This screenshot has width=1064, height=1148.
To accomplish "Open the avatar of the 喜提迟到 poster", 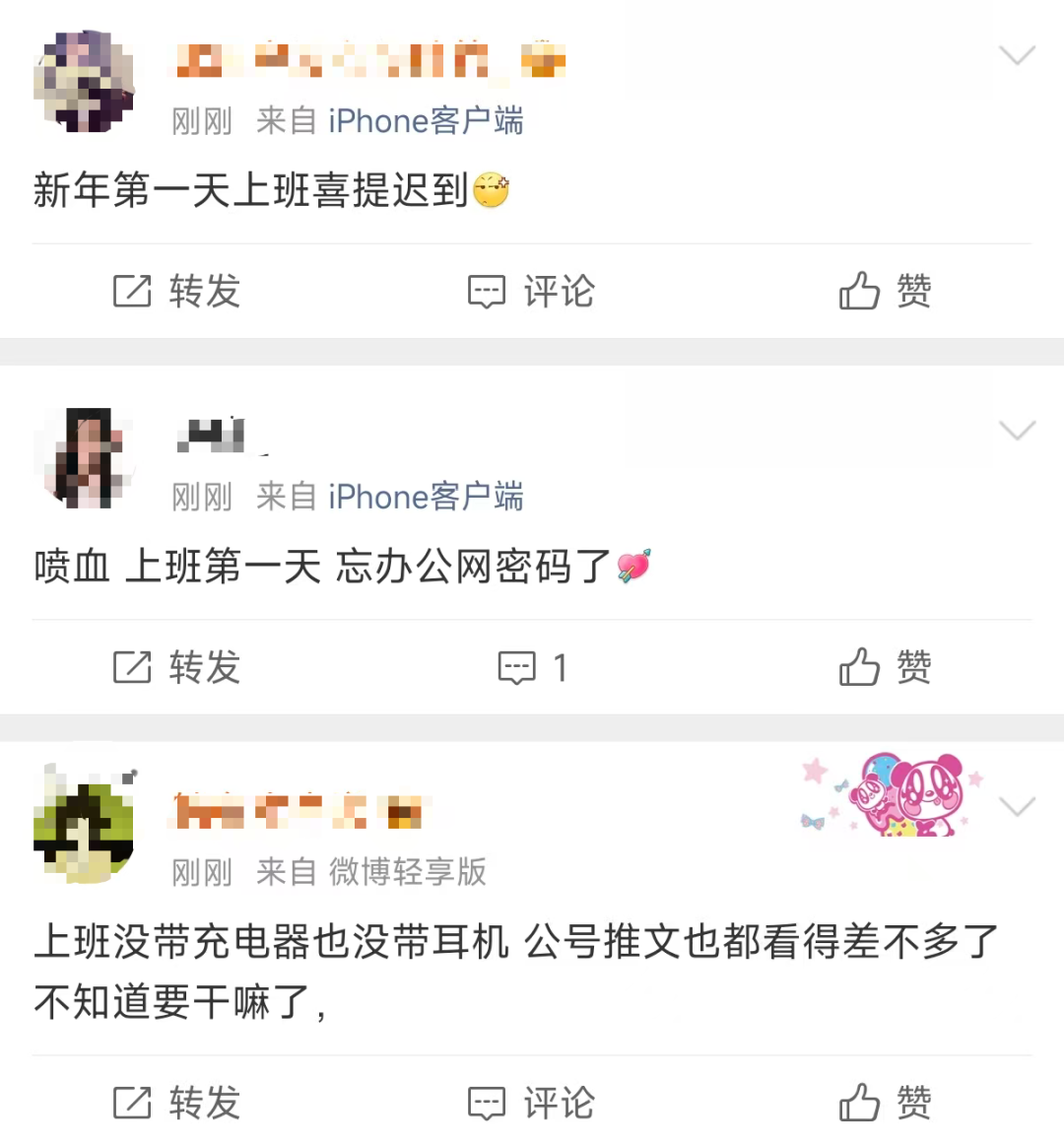I will pos(84,82).
